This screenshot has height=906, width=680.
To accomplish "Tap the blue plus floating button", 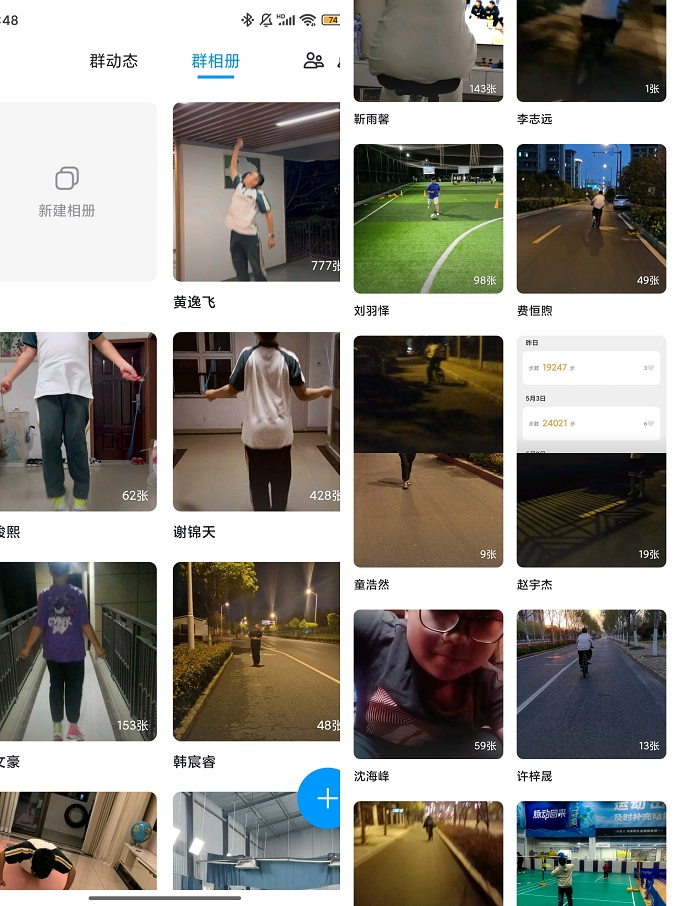I will [326, 798].
